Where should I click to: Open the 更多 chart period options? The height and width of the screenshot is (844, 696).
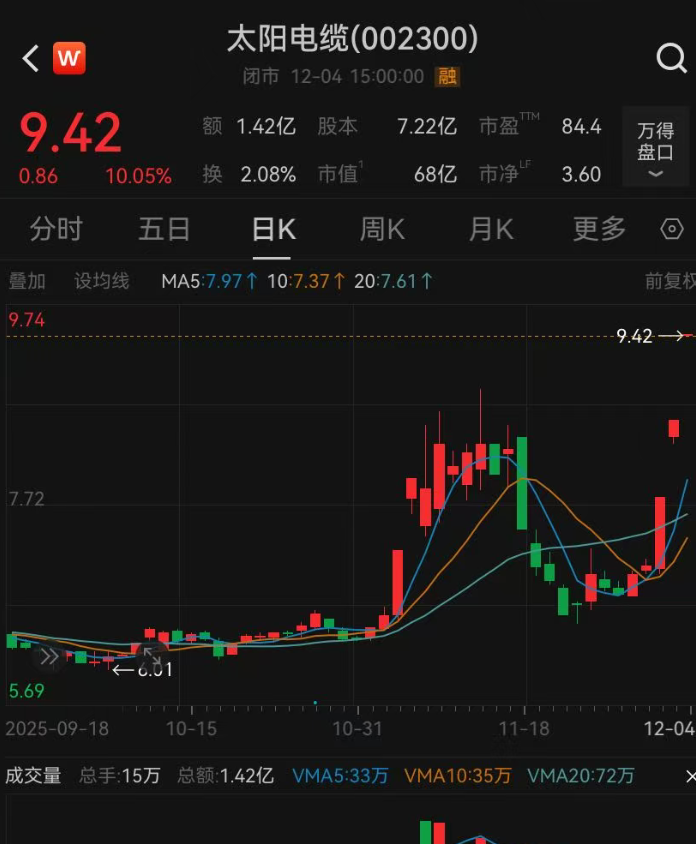point(599,229)
